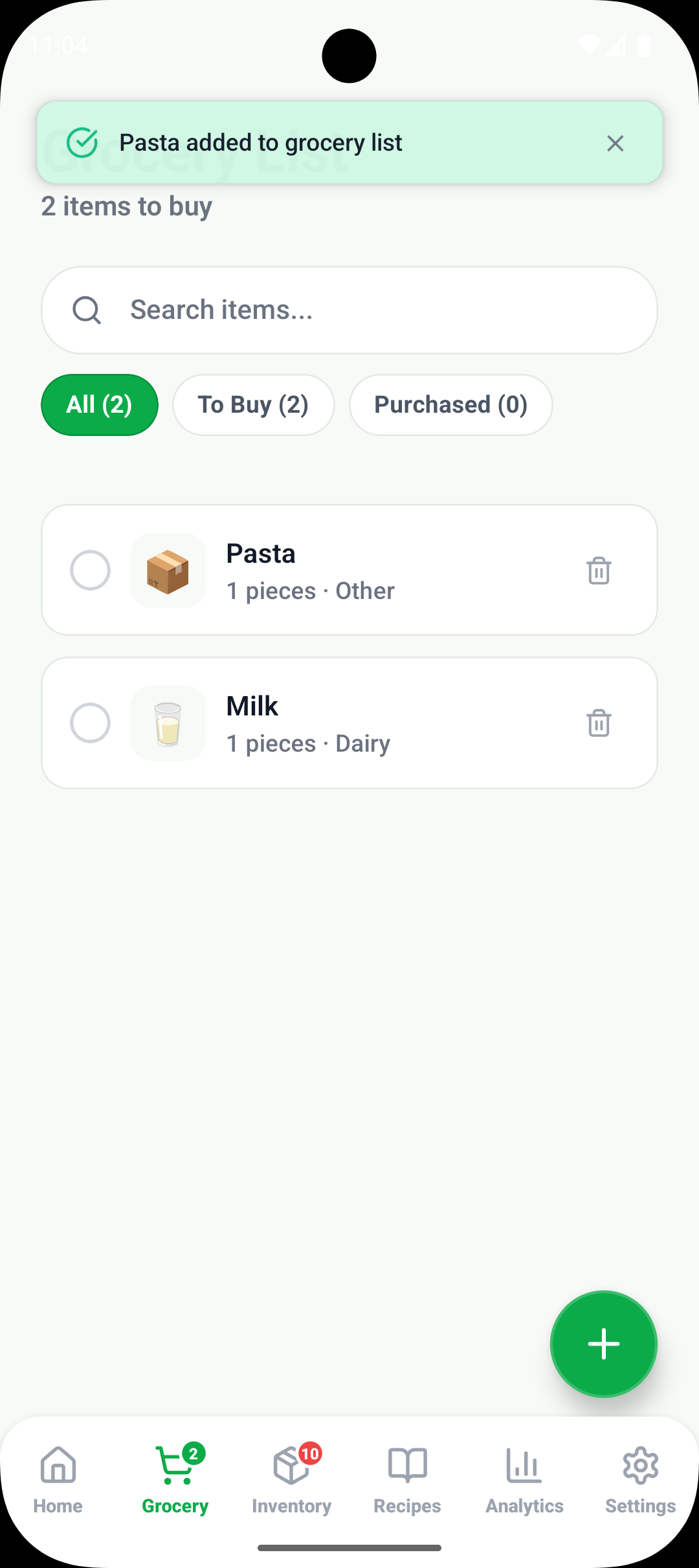Tap the Pasta thumbnail image
This screenshot has height=1568, width=699.
(x=168, y=571)
